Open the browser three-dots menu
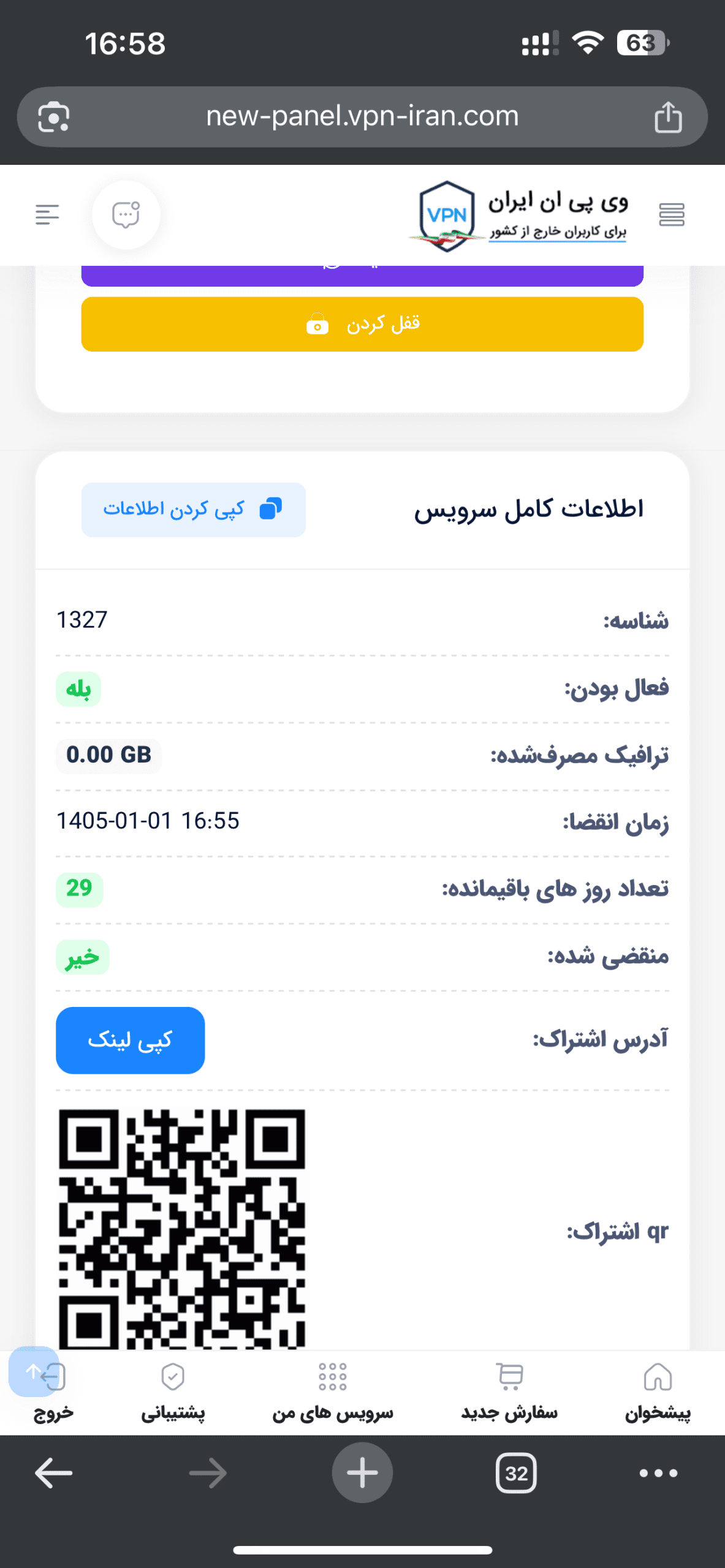 658,1472
